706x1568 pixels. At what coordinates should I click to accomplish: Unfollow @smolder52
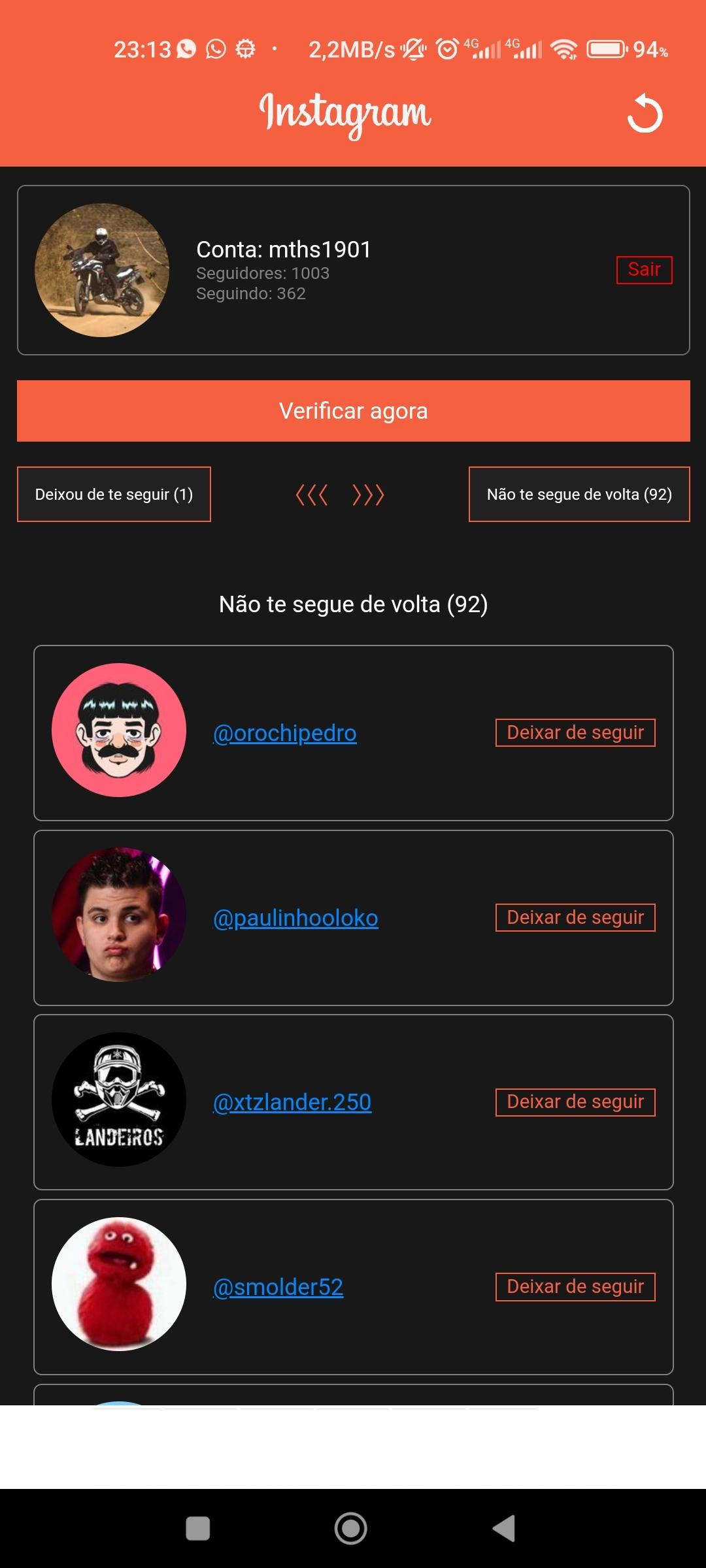[x=575, y=1286]
